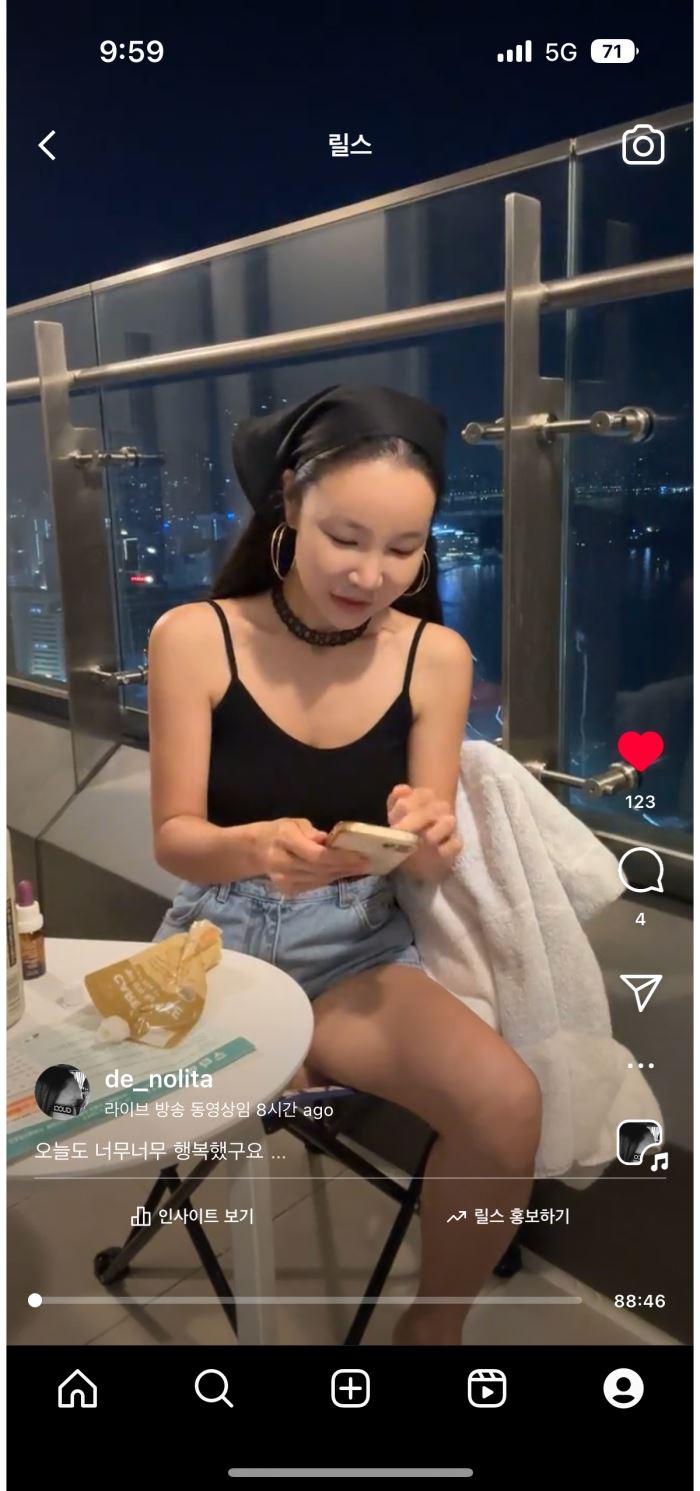The width and height of the screenshot is (700, 1491).
Task: Expand the caption starting with 오늘도 너무너무
Action: click(160, 1151)
